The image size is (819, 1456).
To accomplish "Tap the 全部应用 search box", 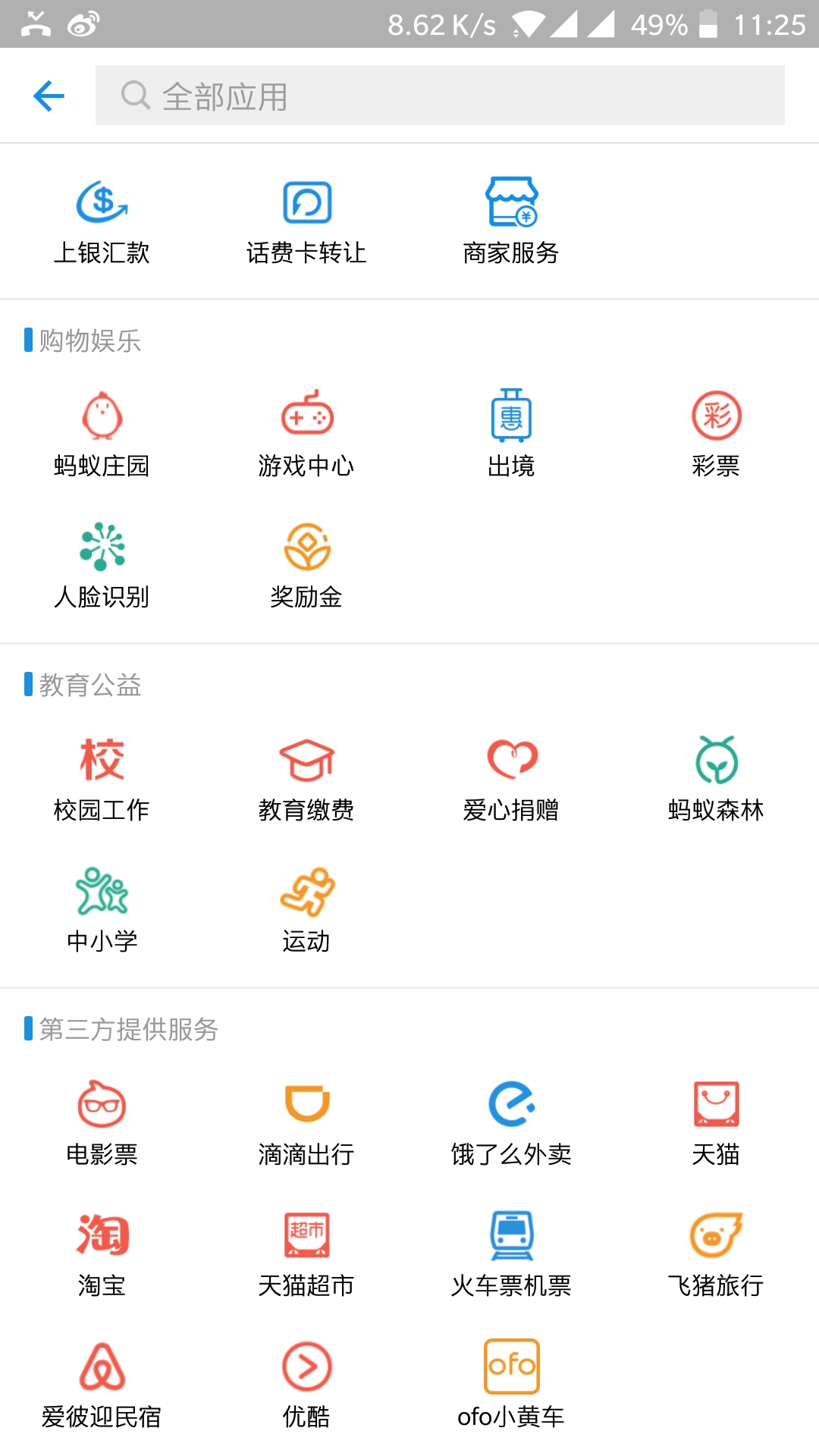I will [x=440, y=96].
